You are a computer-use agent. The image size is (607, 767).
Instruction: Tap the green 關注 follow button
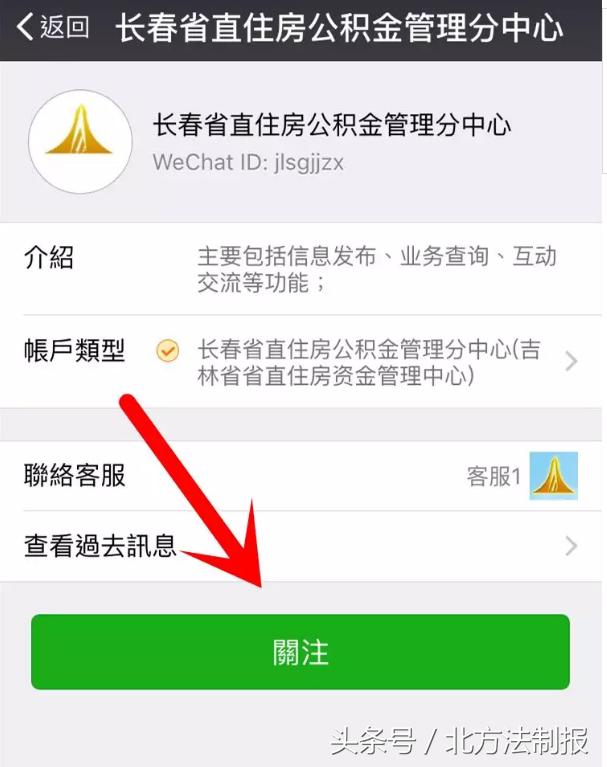[300, 652]
